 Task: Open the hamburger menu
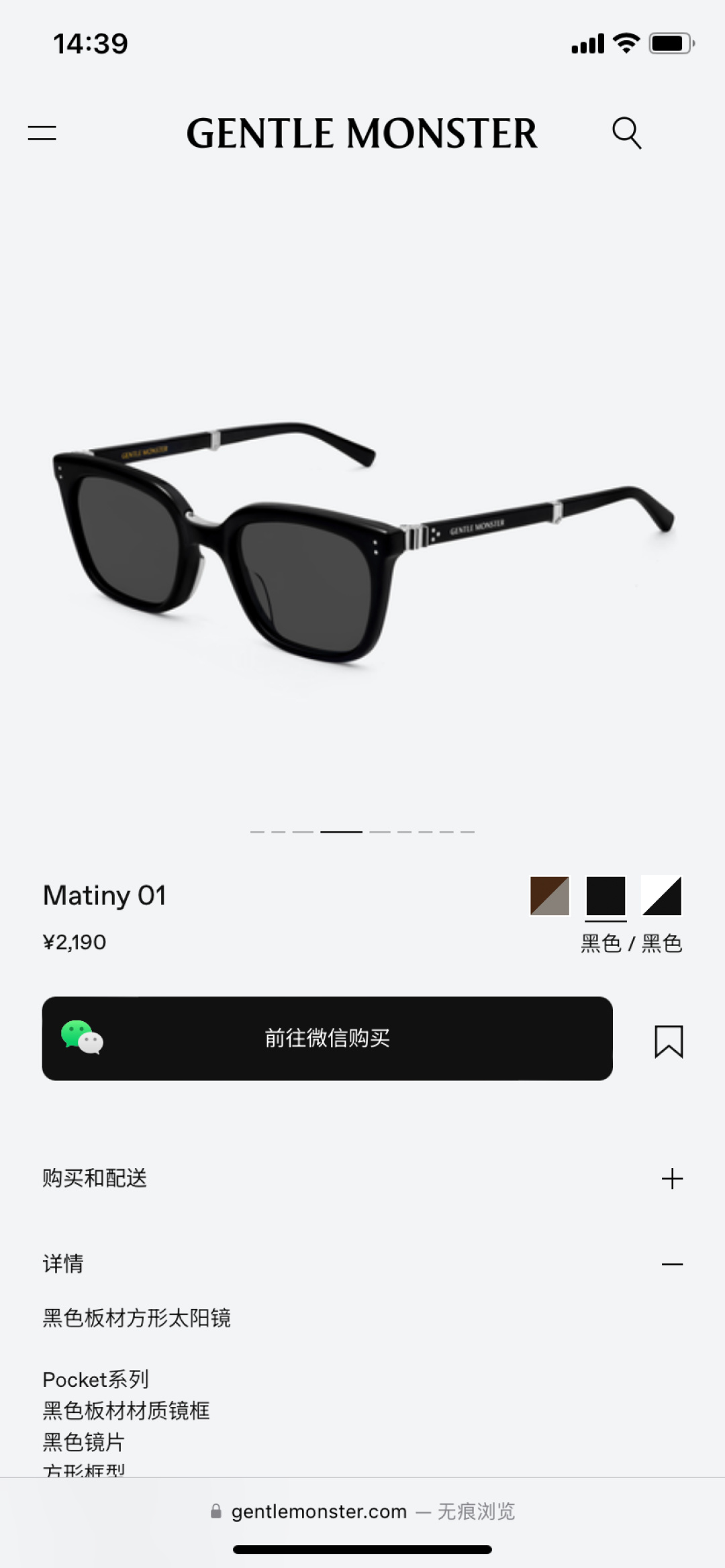pyautogui.click(x=42, y=133)
